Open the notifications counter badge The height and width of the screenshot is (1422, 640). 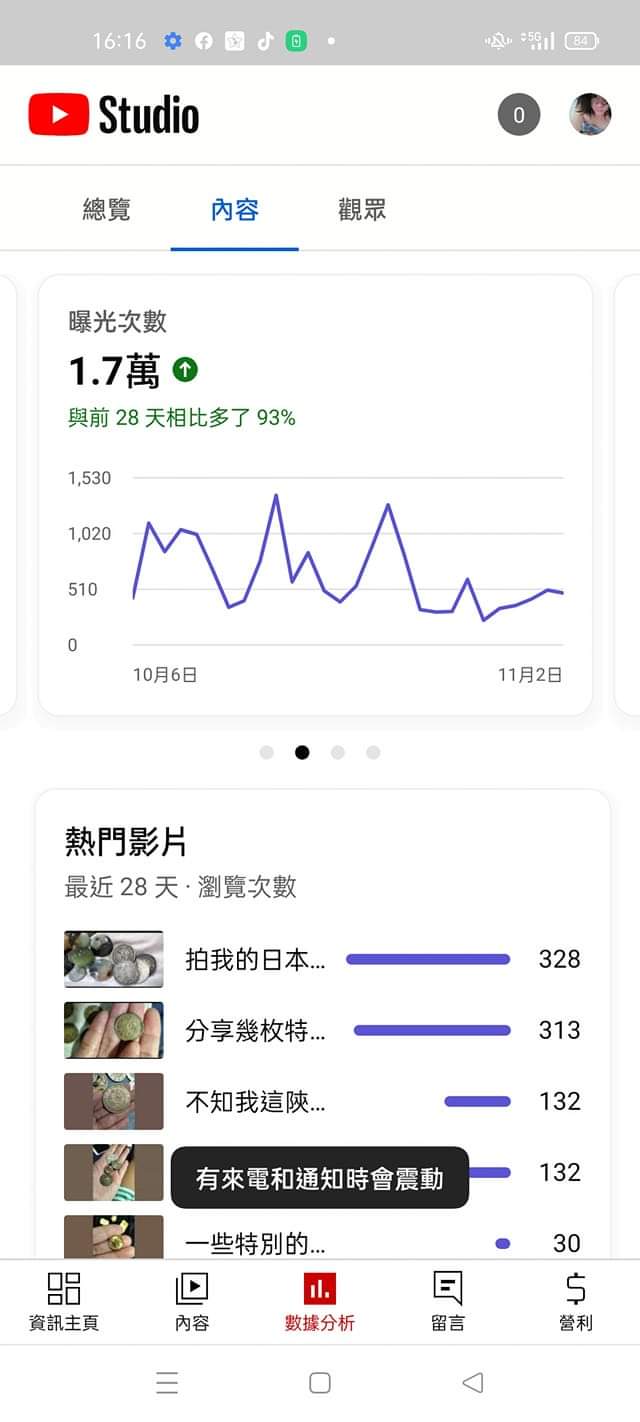[x=519, y=115]
